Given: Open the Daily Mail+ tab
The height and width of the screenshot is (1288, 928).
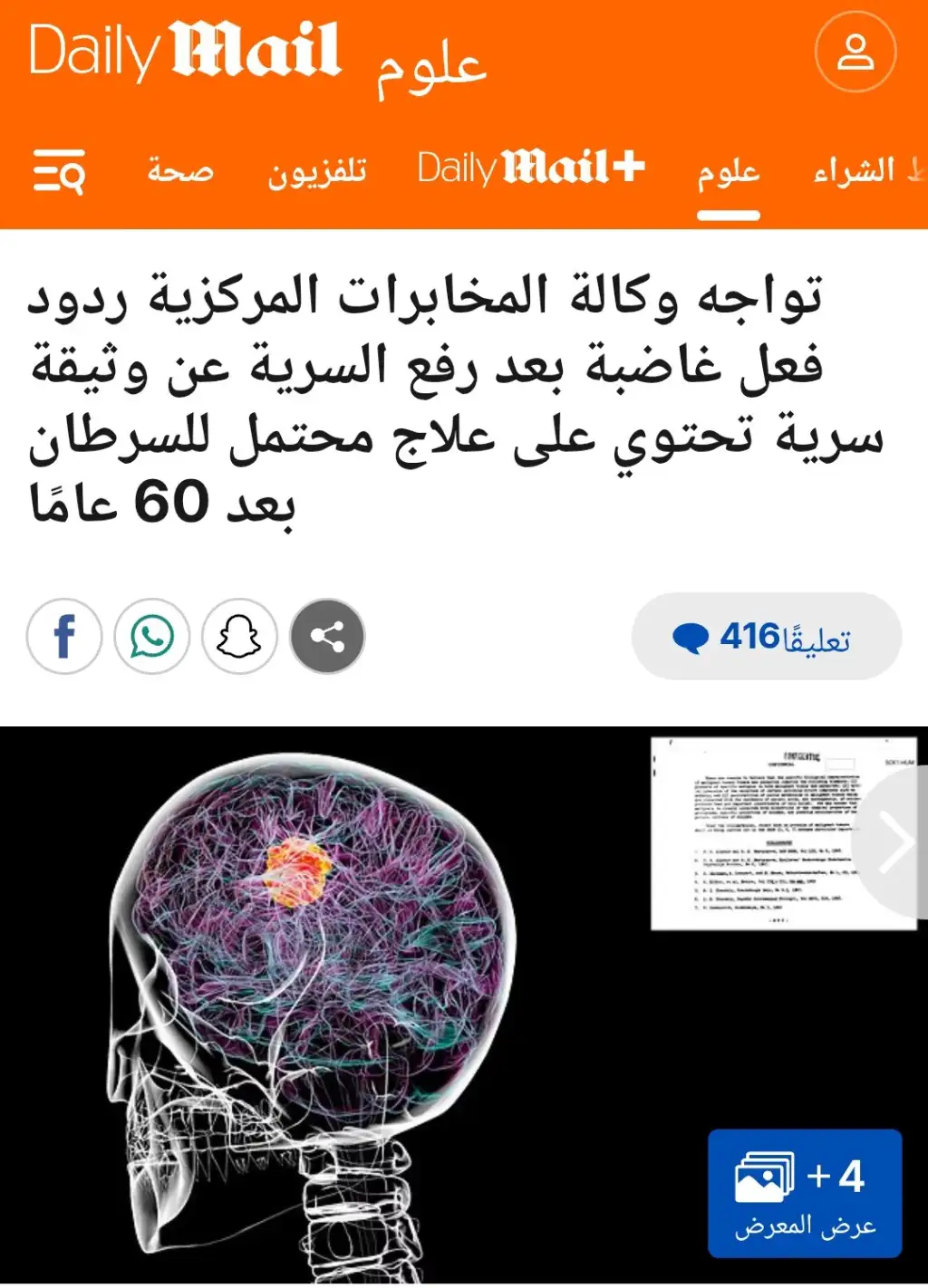Looking at the screenshot, I should click(x=530, y=168).
